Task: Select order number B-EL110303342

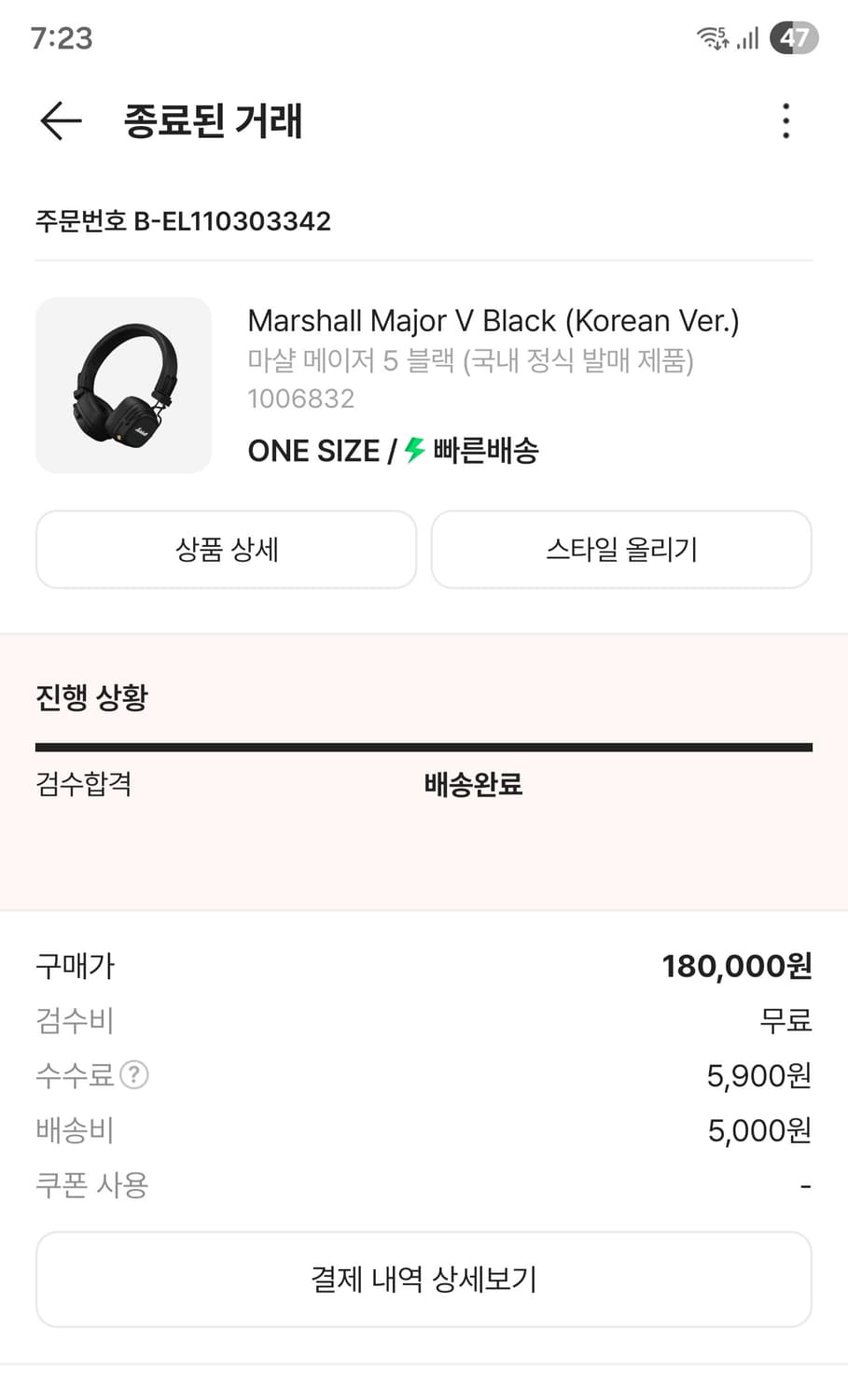Action: [x=184, y=221]
